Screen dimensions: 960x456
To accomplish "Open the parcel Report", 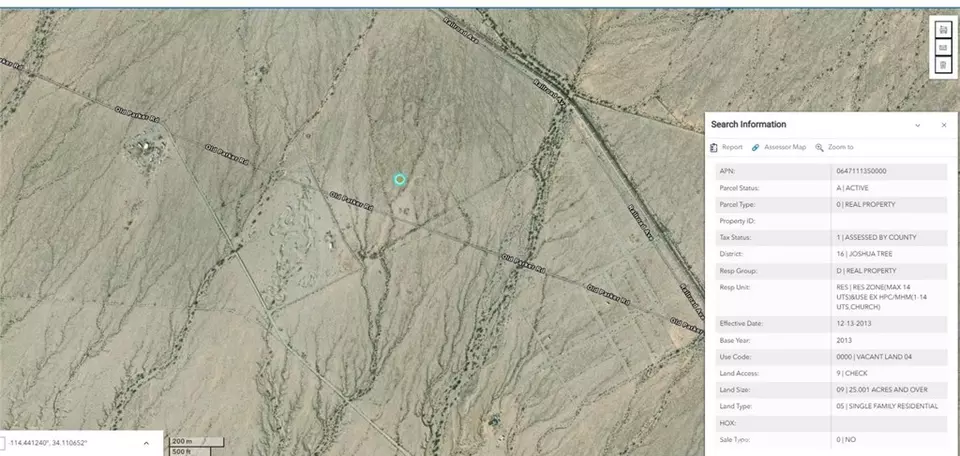I will click(x=727, y=147).
